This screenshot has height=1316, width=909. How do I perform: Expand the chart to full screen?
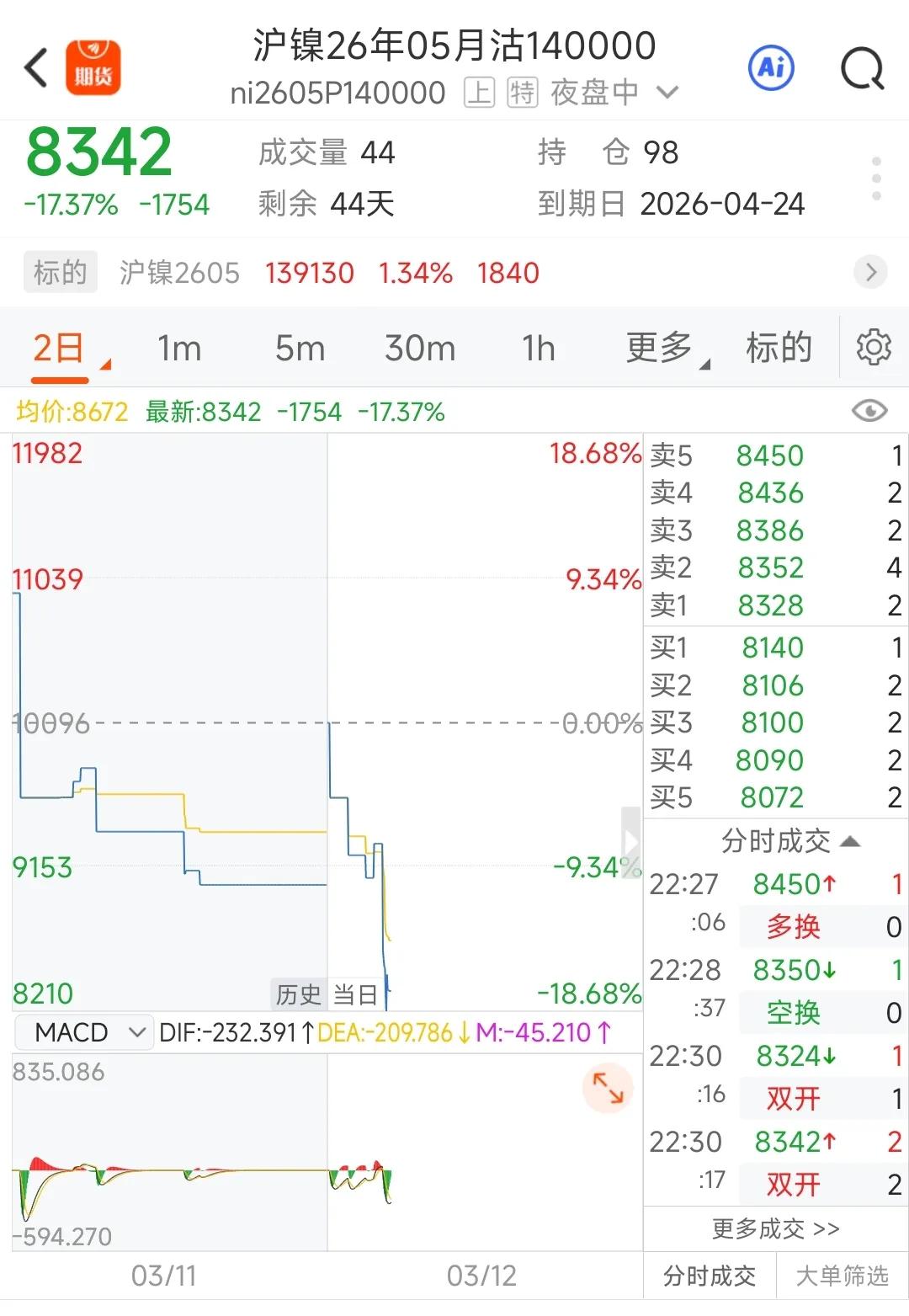click(x=608, y=1088)
